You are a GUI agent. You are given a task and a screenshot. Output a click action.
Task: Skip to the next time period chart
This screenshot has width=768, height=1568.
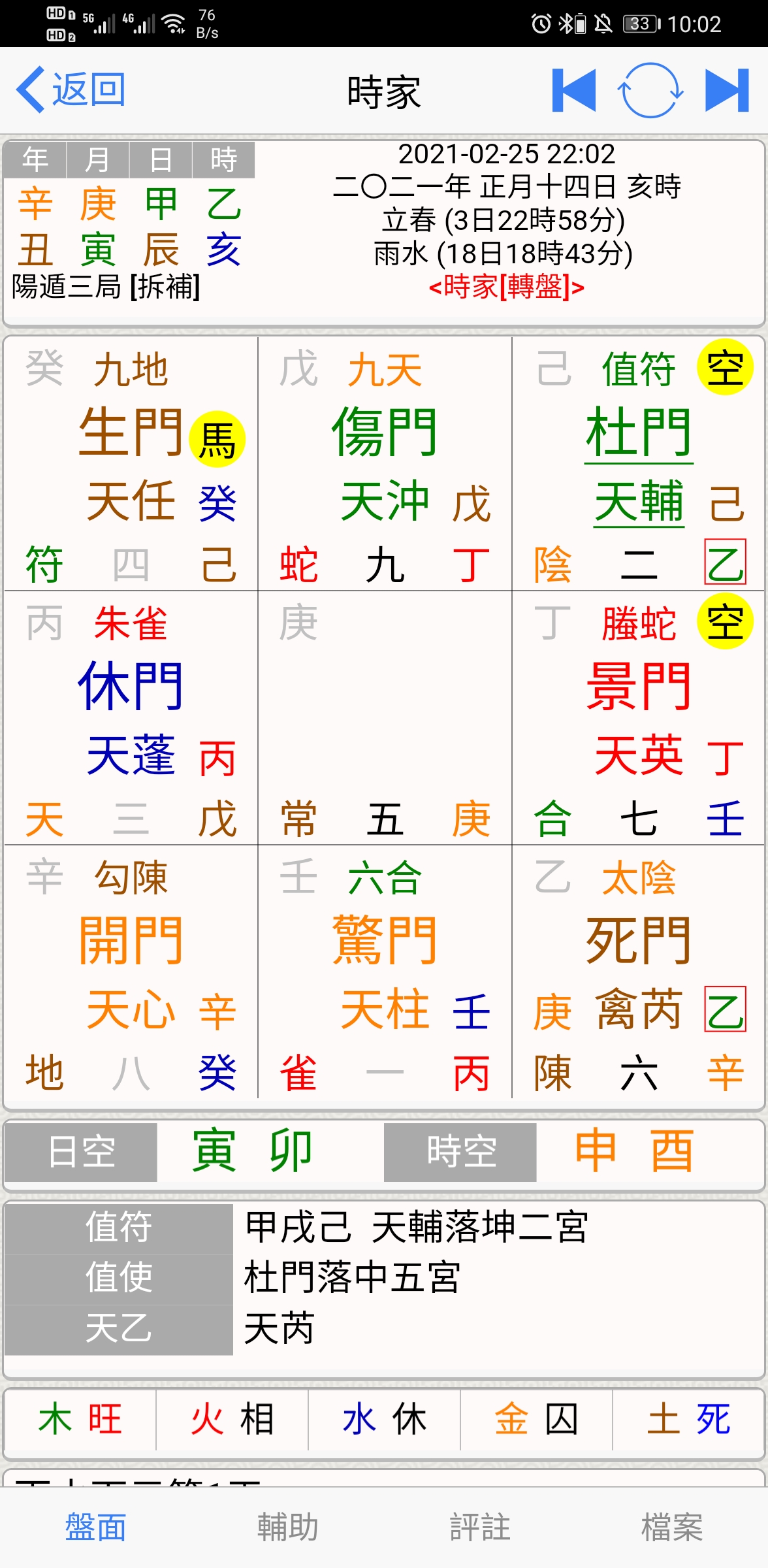(727, 90)
